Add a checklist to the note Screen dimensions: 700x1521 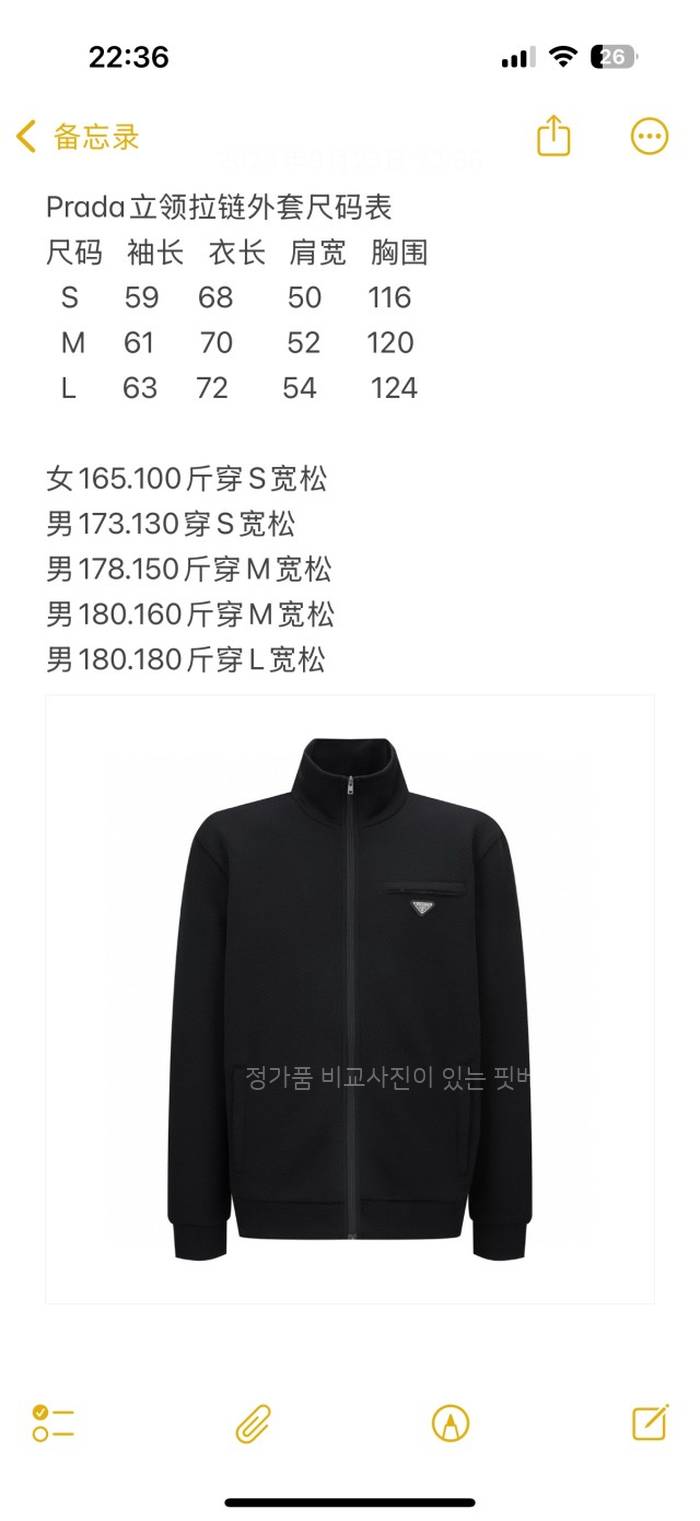click(53, 1423)
